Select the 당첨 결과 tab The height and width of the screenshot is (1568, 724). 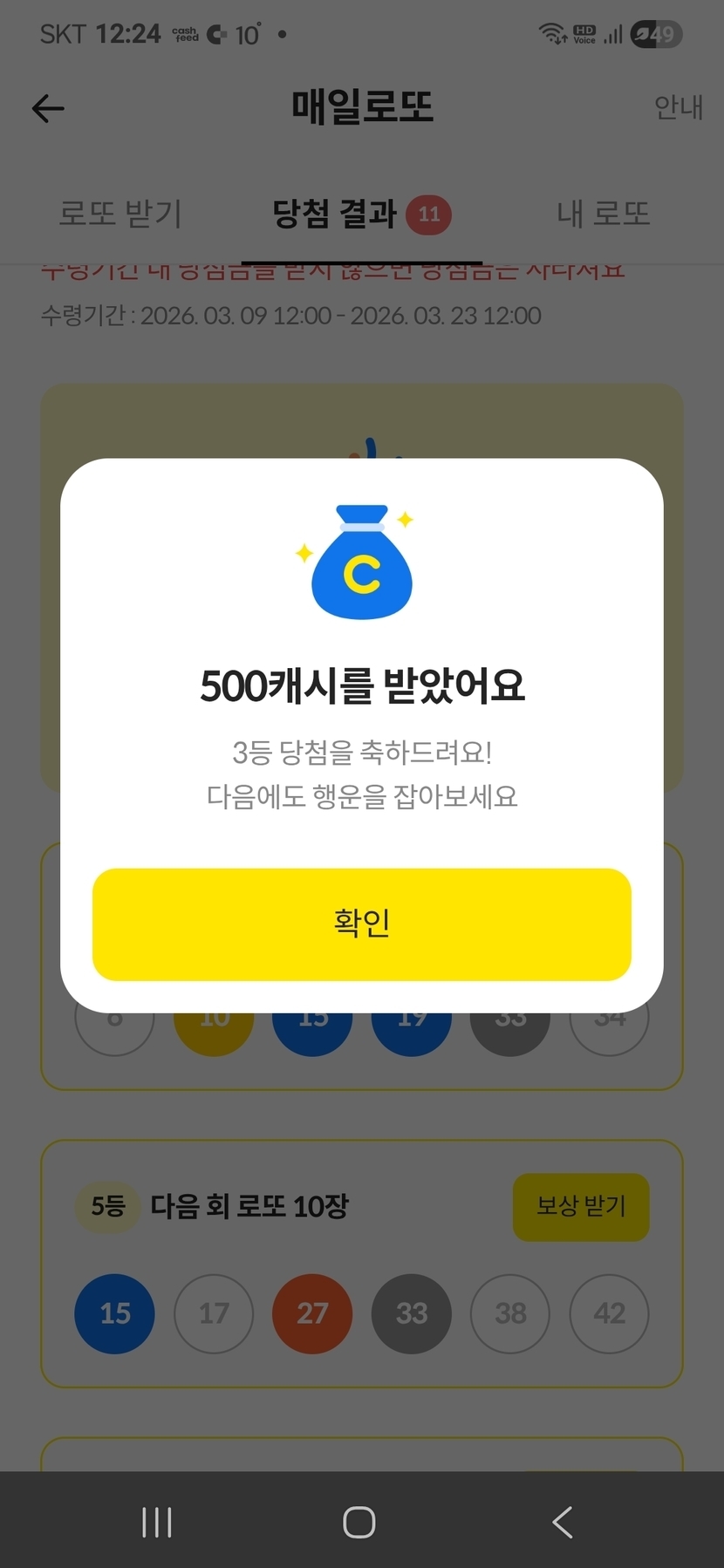coord(362,215)
